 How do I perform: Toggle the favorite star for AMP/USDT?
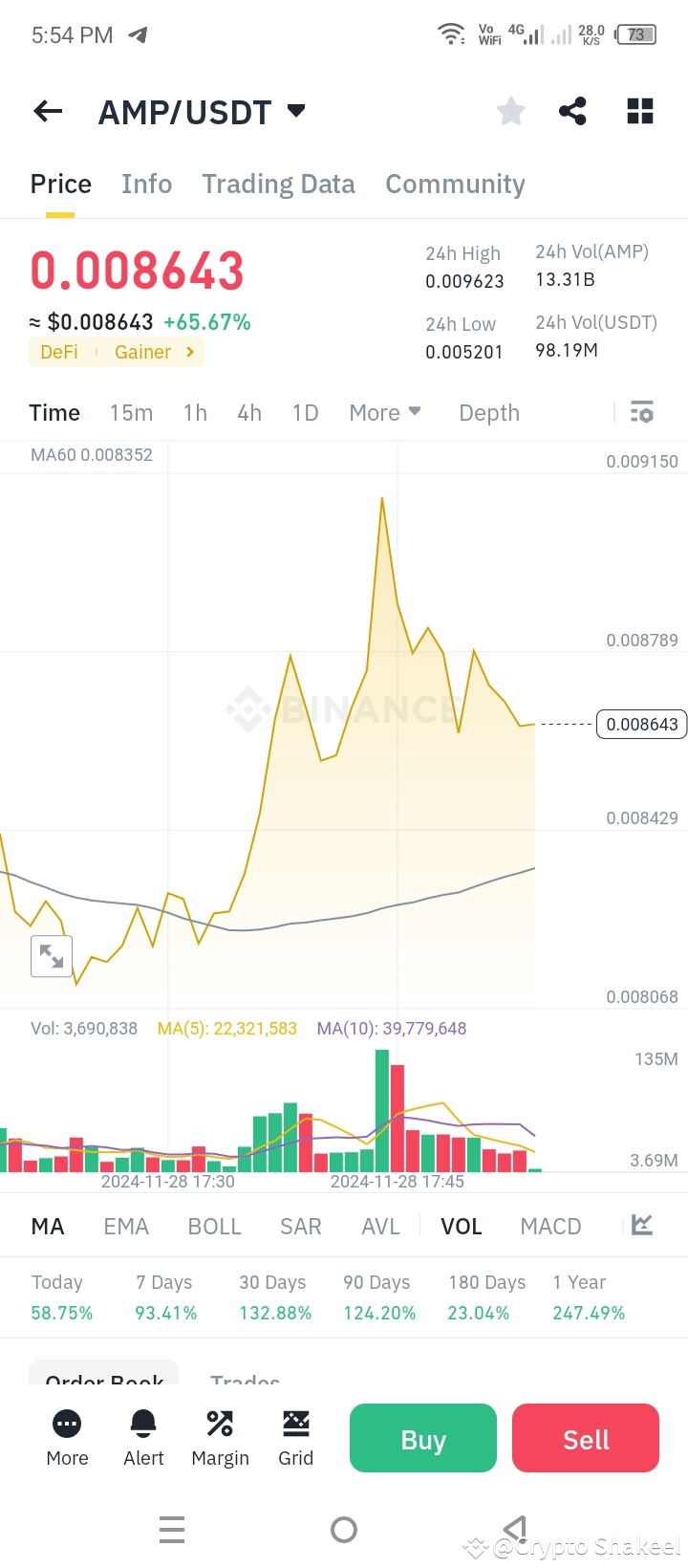coord(510,111)
